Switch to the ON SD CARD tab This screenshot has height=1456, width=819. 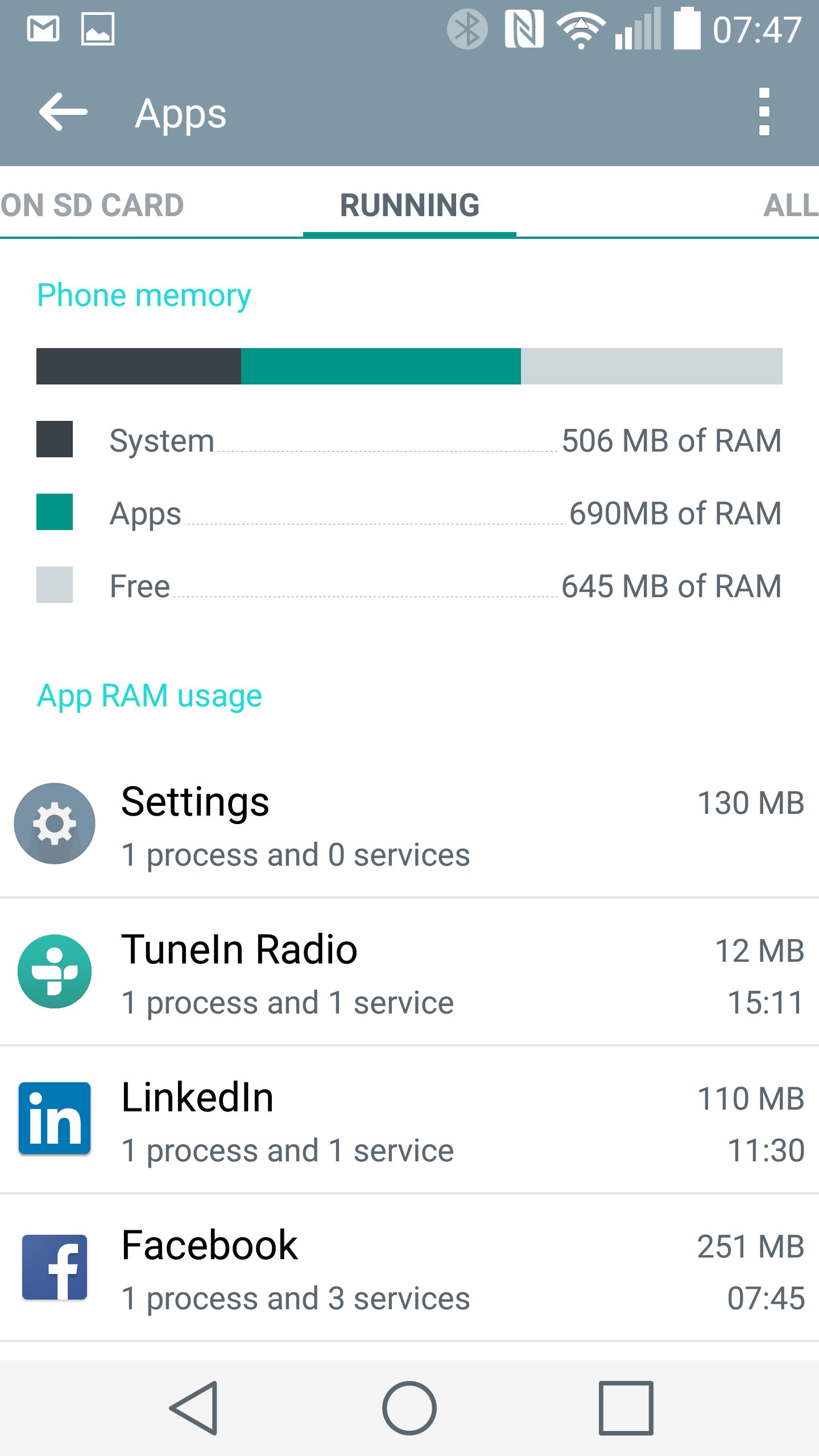pos(92,205)
